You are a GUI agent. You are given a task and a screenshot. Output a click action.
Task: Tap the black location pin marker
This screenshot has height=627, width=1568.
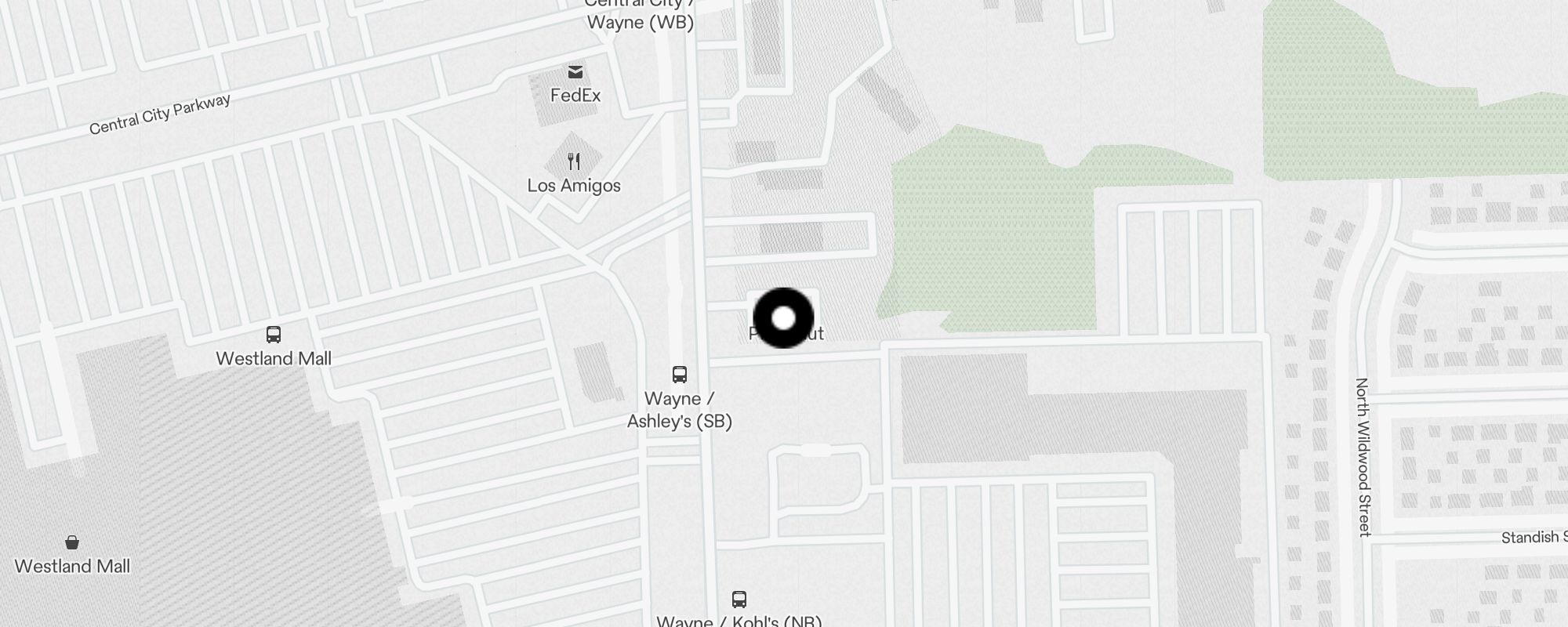point(783,318)
